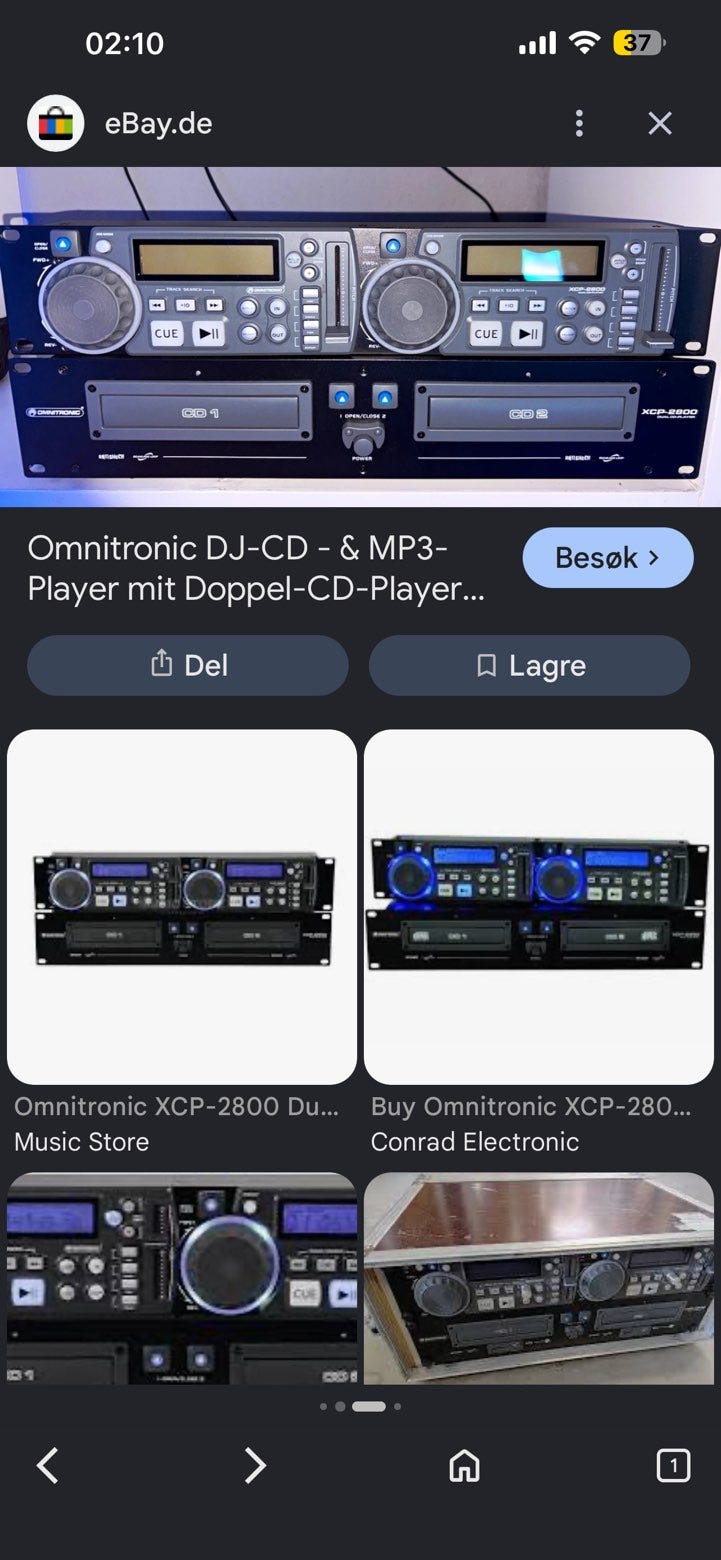Share the image with Del
Screen dimensions: 721x1560
[x=188, y=665]
